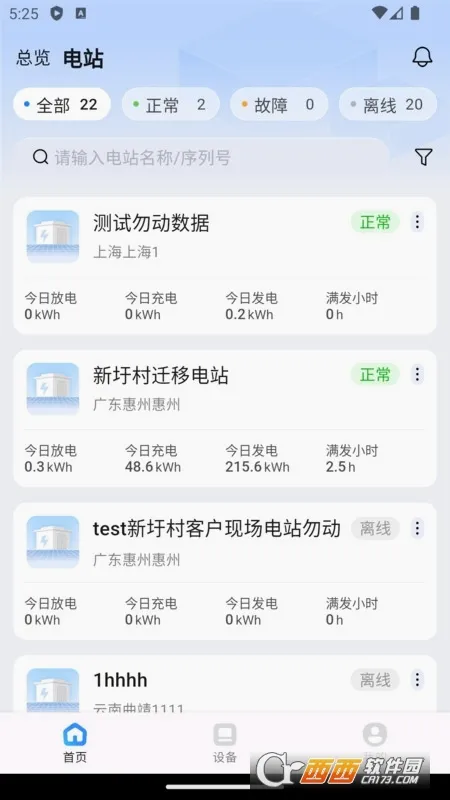
Task: Switch to the 总览 tab
Action: point(33,58)
